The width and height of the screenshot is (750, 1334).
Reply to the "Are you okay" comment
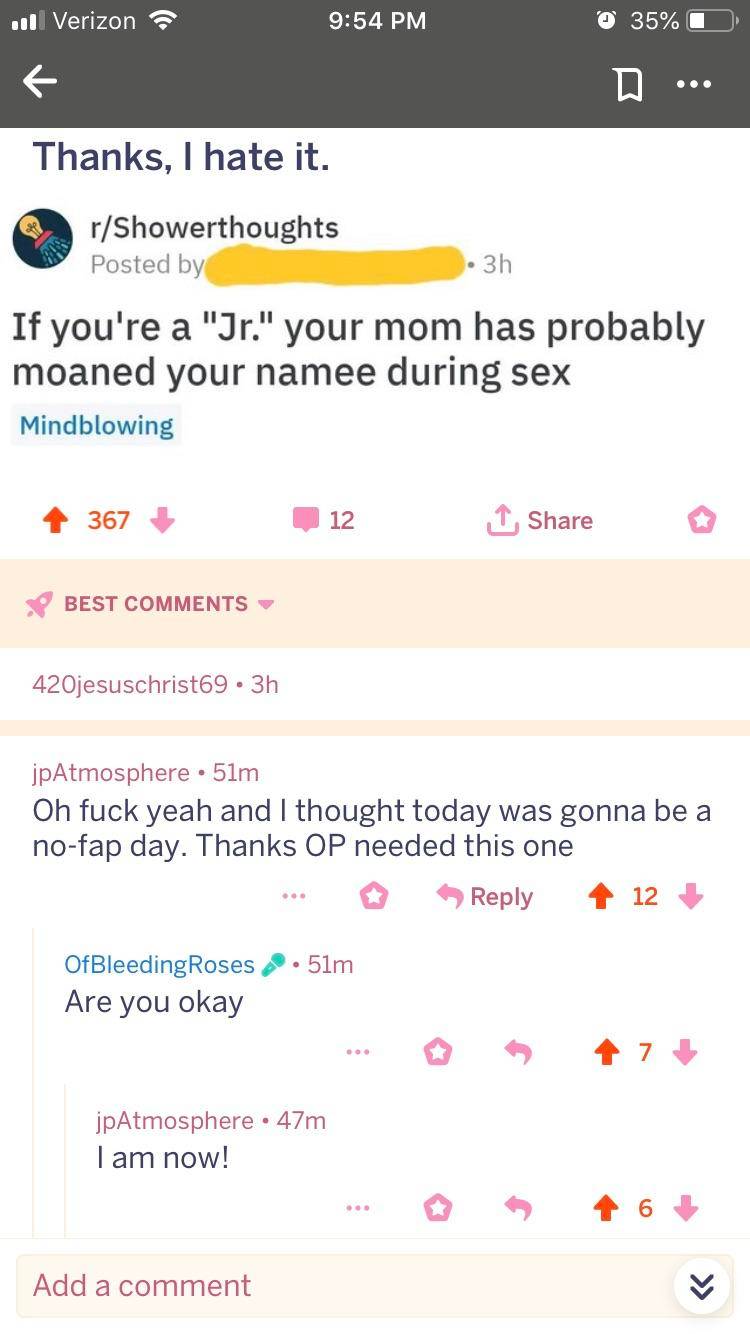[x=517, y=1052]
